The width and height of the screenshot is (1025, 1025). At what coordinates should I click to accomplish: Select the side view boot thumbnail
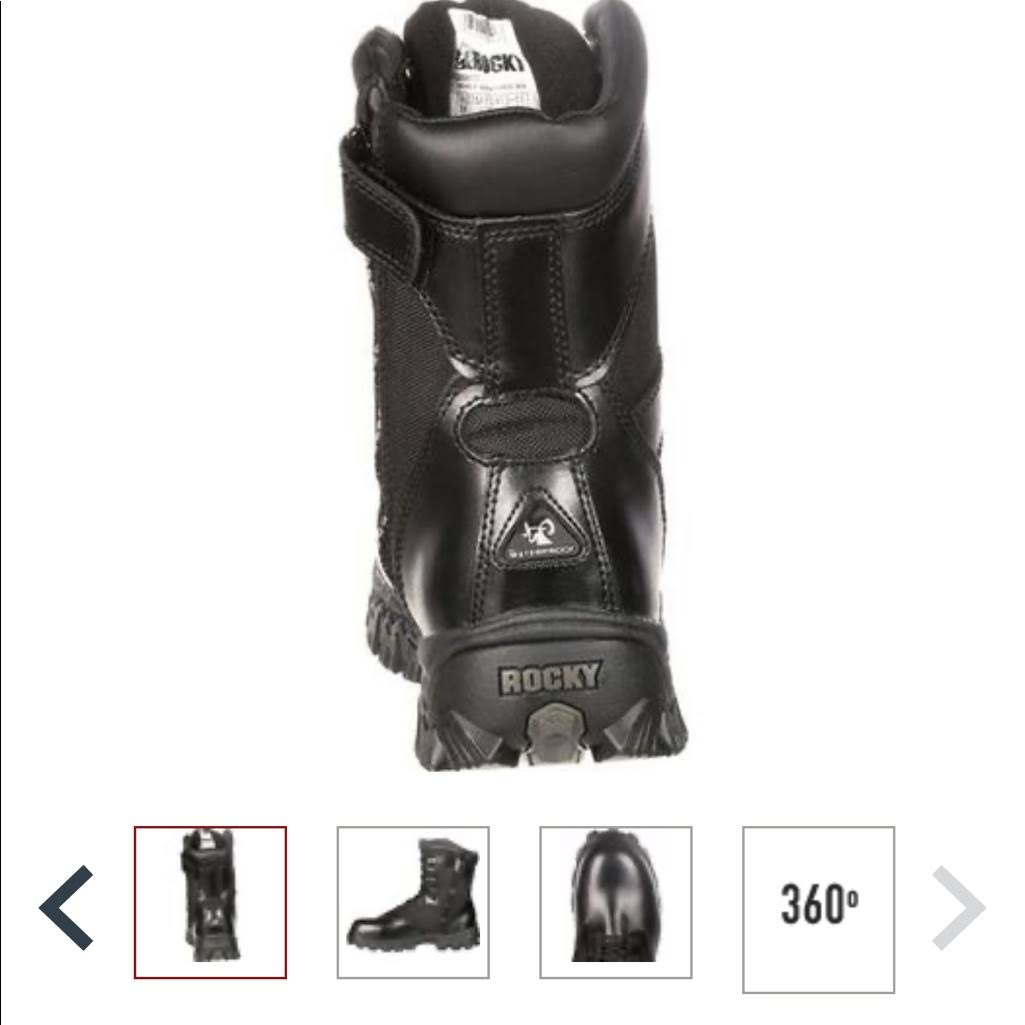[x=413, y=902]
